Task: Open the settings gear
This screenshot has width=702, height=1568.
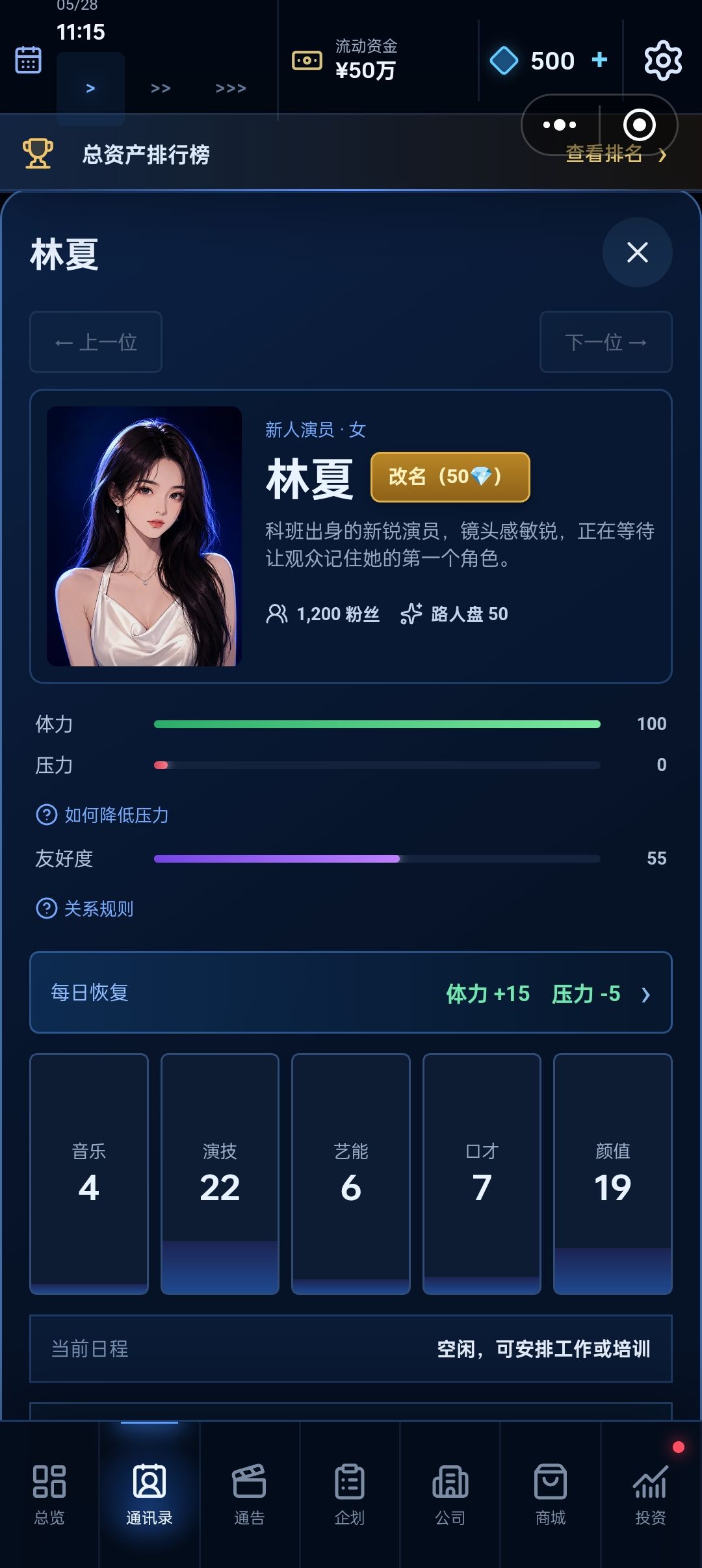Action: click(662, 60)
